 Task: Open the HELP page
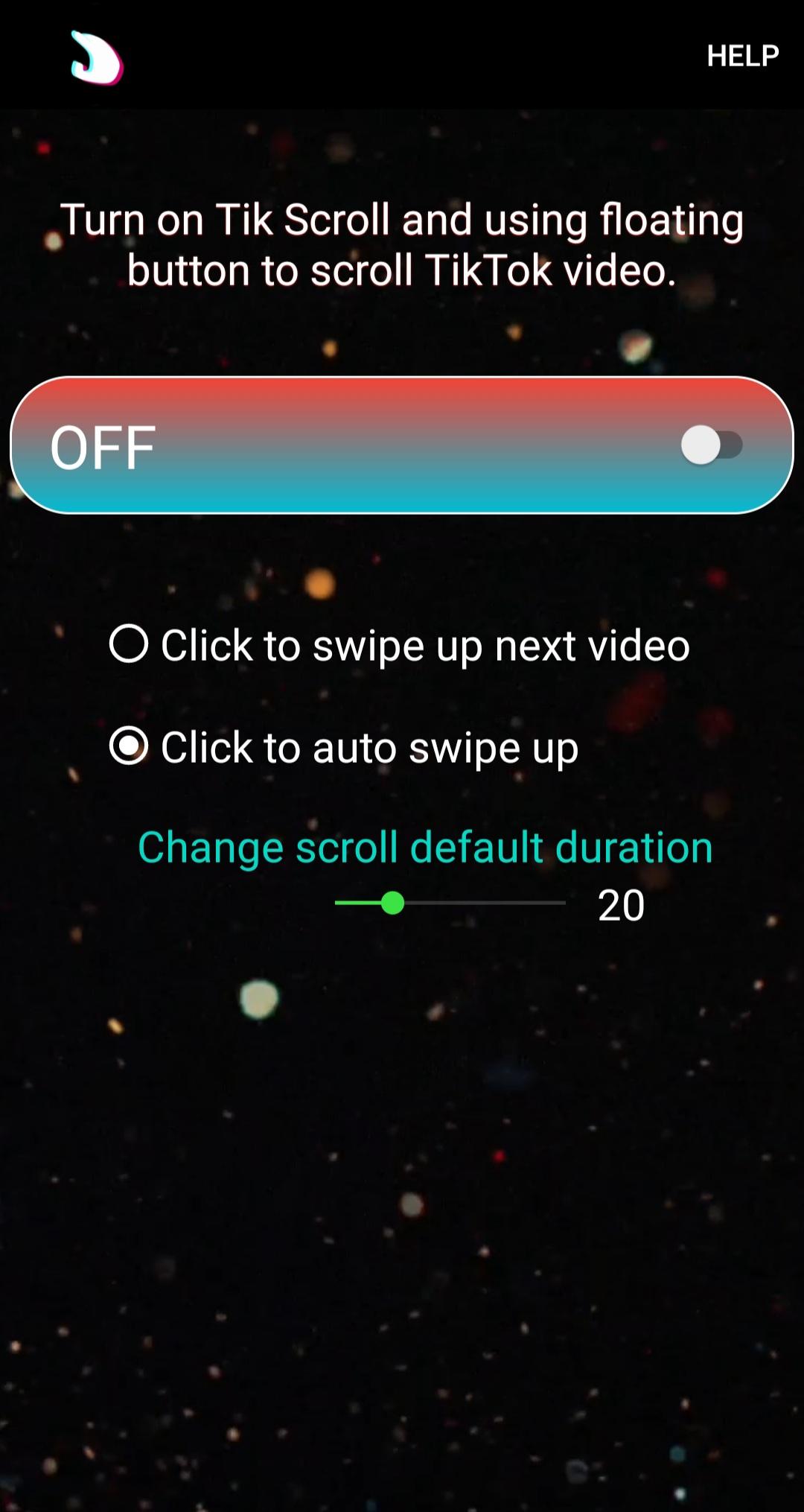coord(742,56)
